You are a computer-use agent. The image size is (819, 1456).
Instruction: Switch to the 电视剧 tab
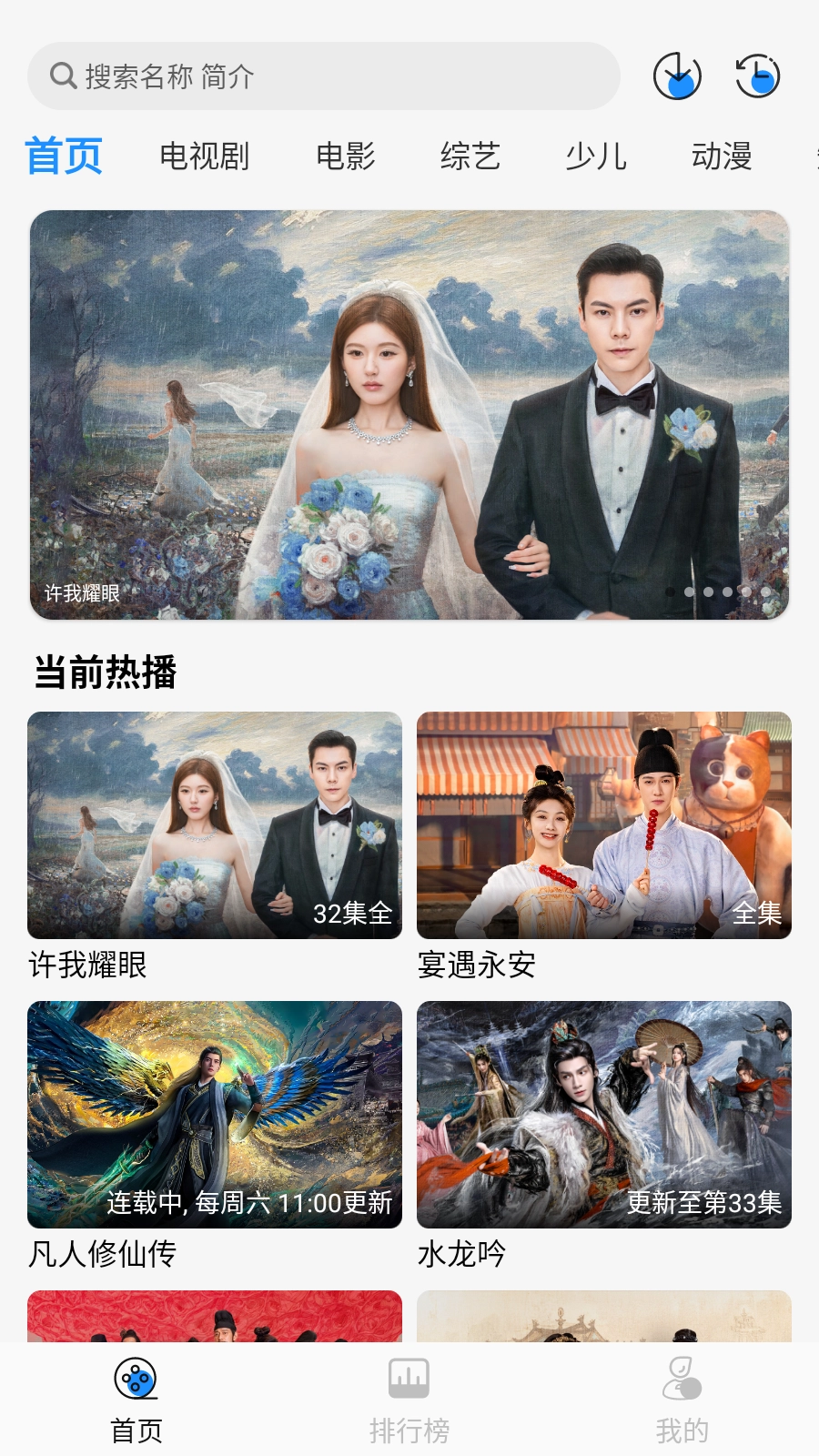[x=205, y=157]
